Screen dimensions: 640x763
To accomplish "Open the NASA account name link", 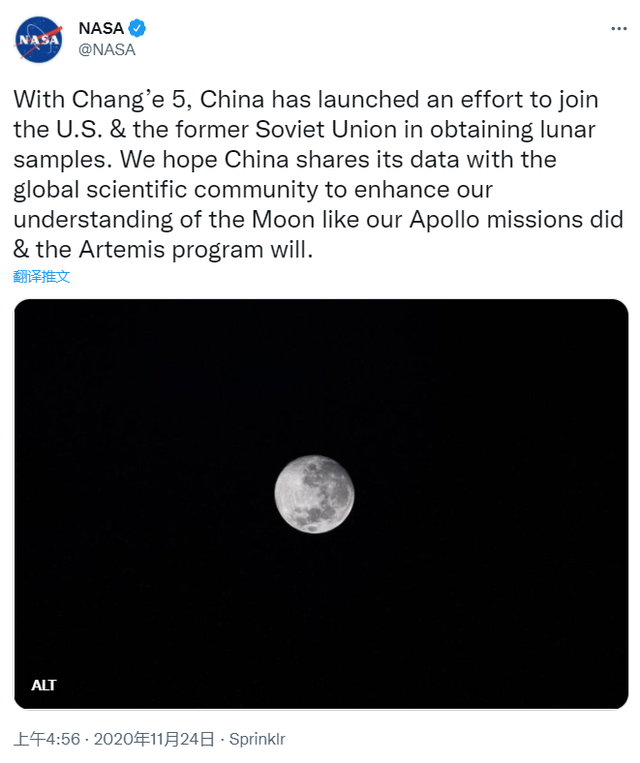I will 101,28.
